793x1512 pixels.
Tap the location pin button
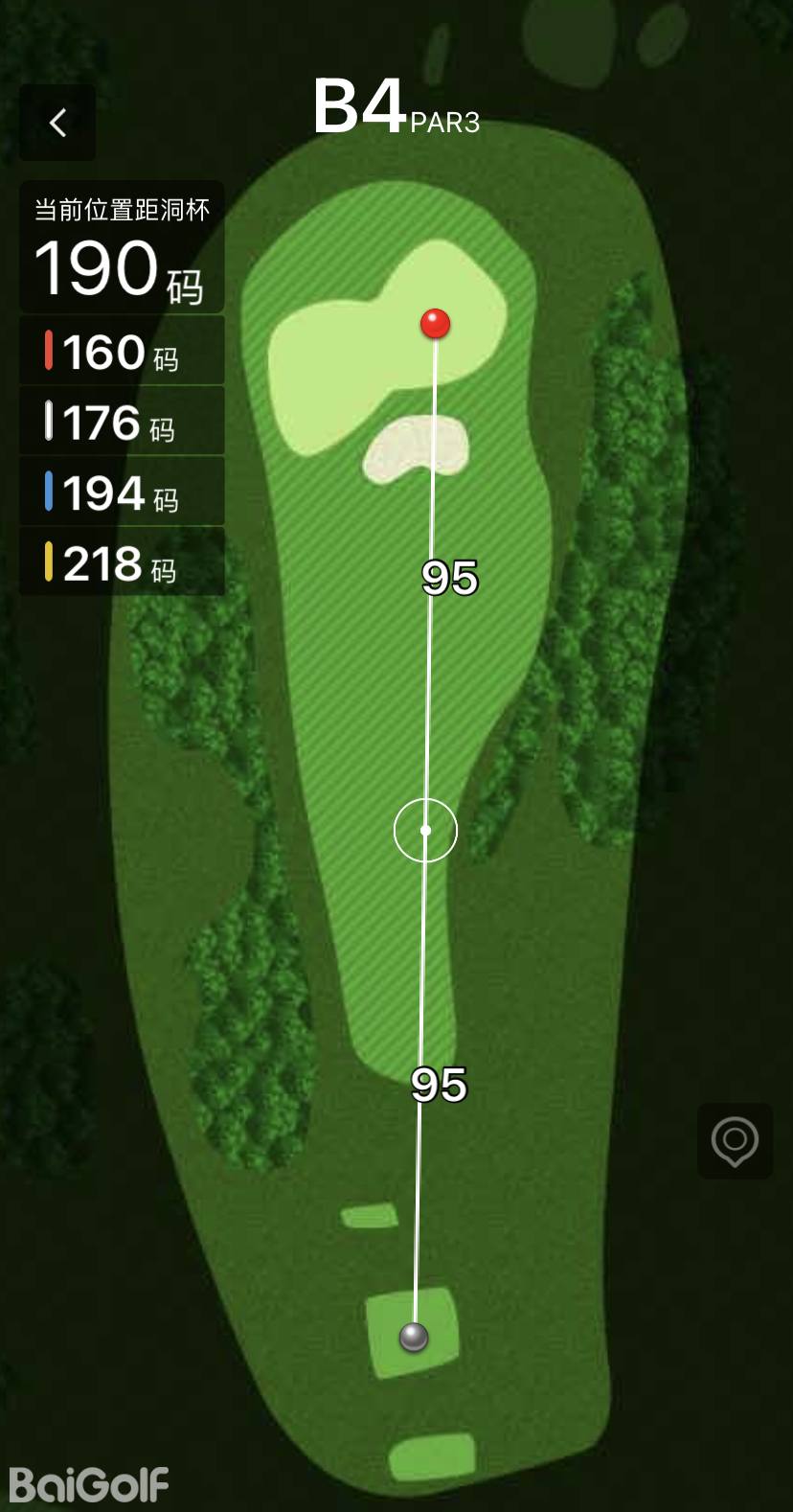(x=735, y=1140)
